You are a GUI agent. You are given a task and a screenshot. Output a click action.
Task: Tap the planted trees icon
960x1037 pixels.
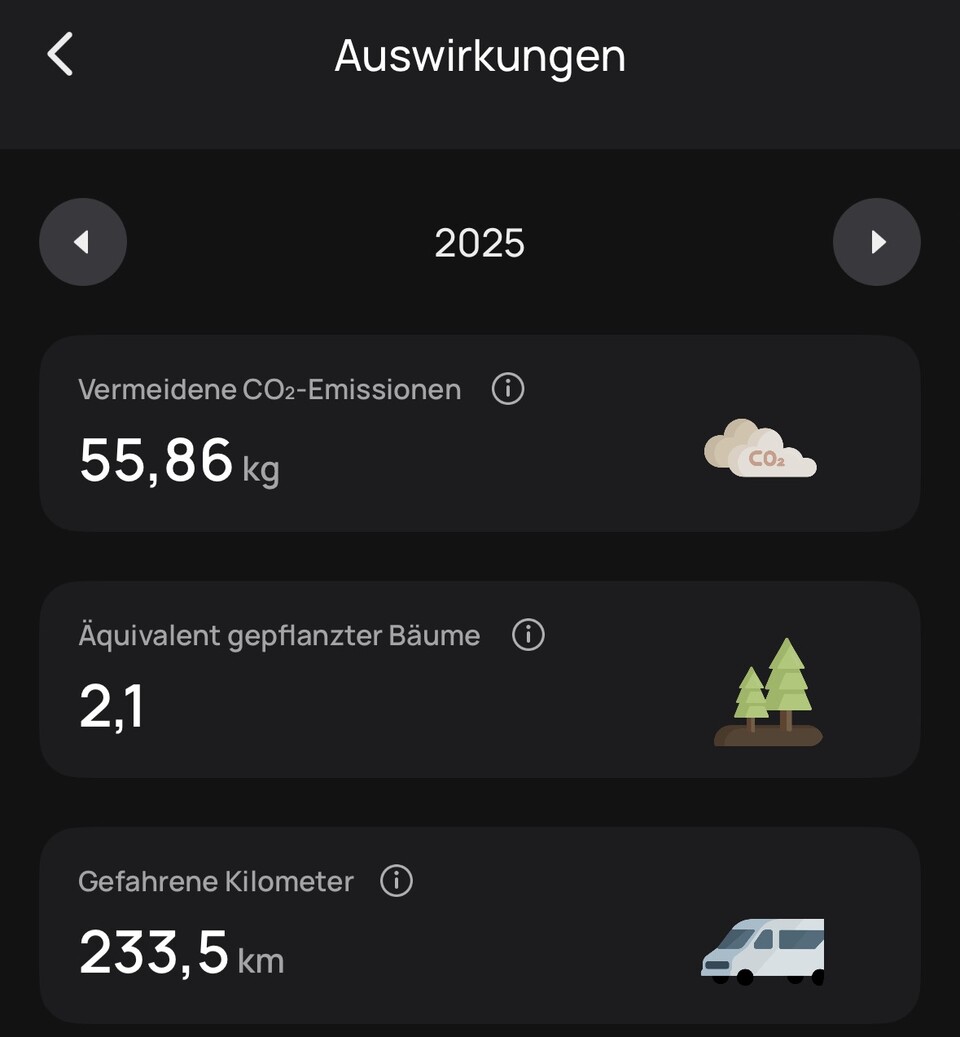pyautogui.click(x=768, y=689)
